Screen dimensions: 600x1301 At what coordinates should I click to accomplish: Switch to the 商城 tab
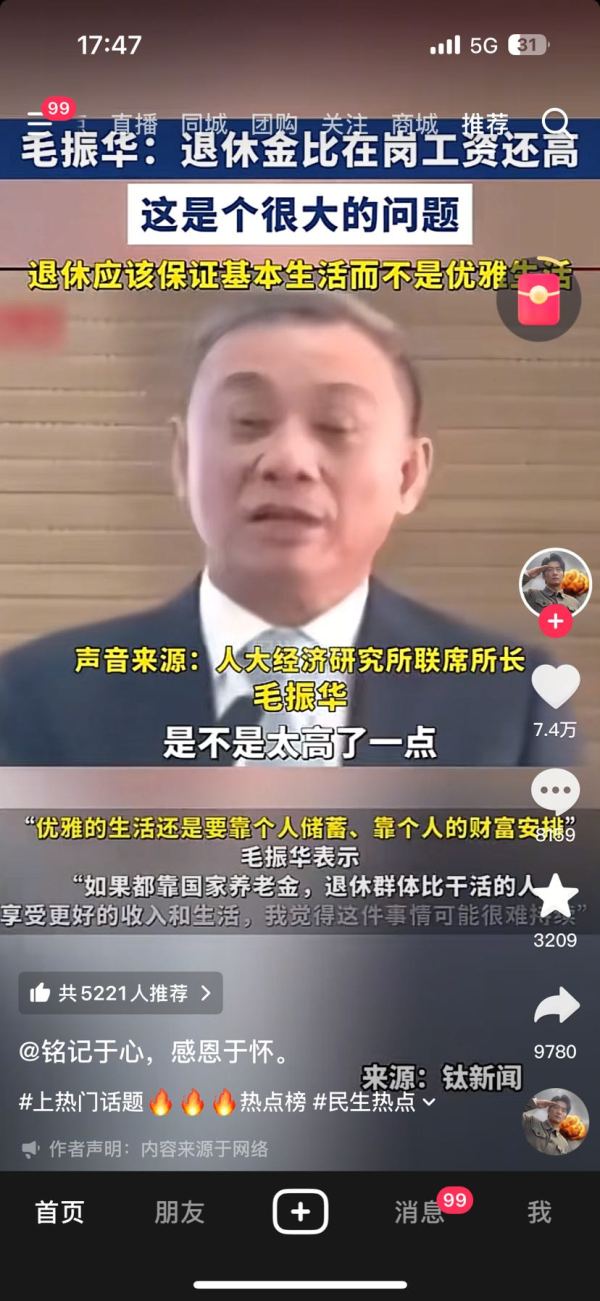point(414,124)
